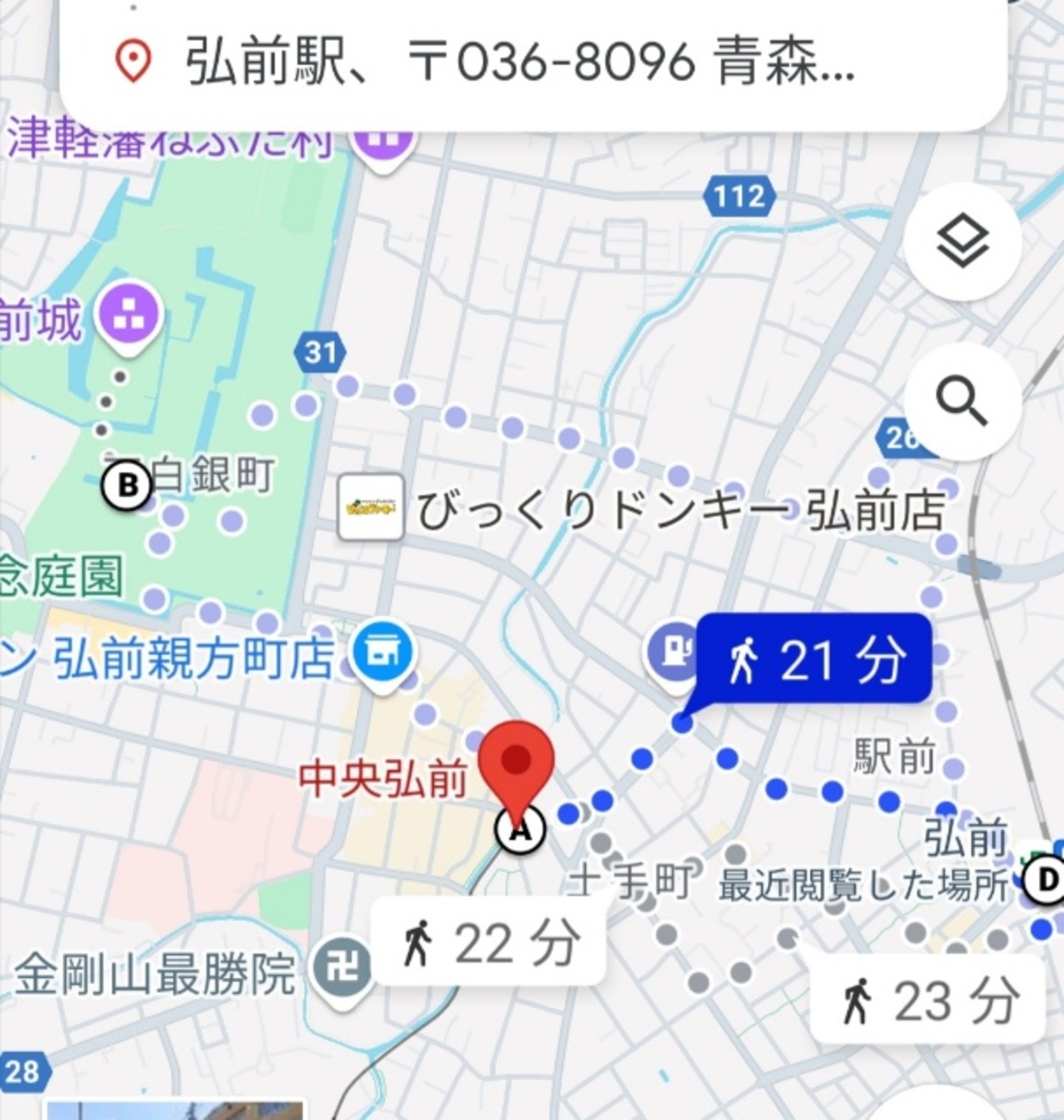Choose the 22 分 alternate walking route
1064x1120 pixels.
489,943
